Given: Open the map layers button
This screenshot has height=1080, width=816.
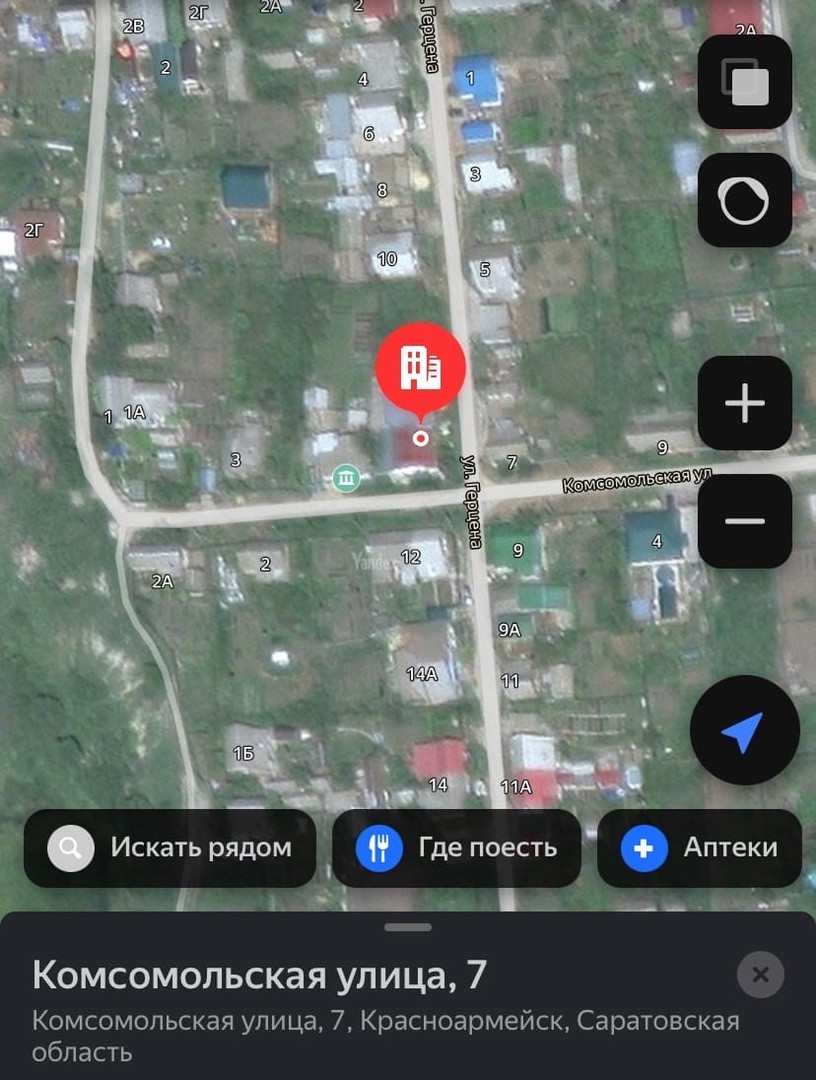Looking at the screenshot, I should click(745, 82).
